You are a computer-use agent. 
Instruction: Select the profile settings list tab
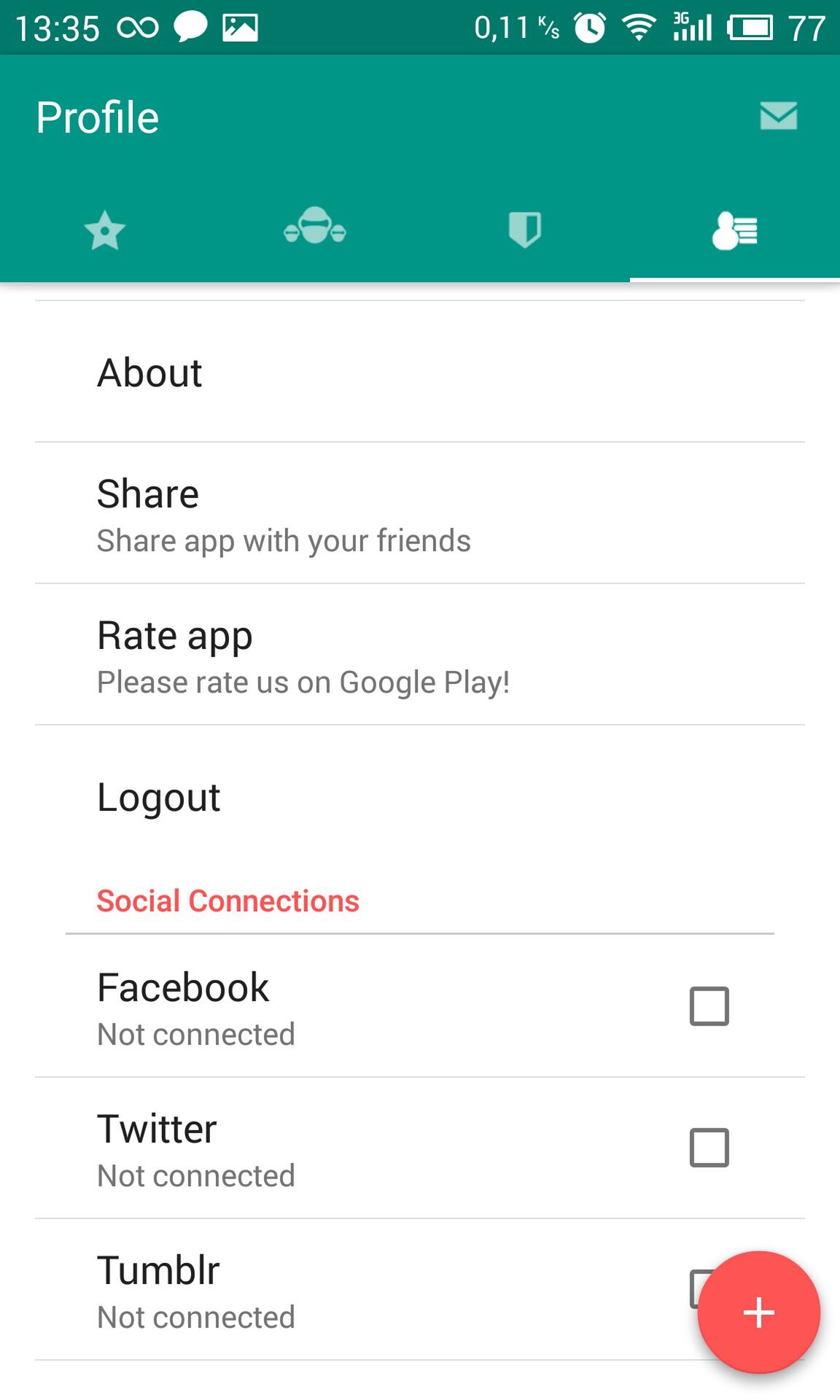click(x=735, y=230)
